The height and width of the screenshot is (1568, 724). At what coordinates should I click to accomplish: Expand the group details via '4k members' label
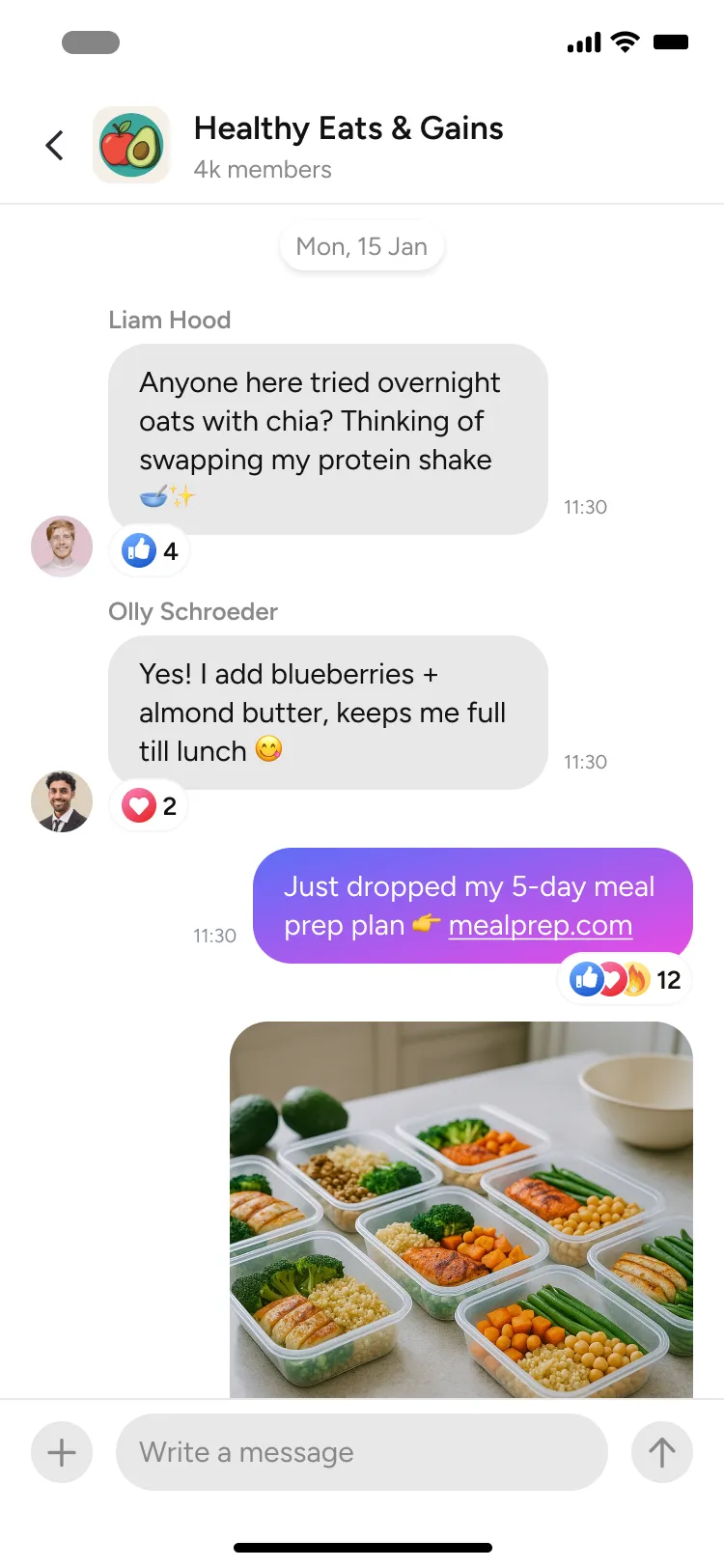tap(264, 169)
